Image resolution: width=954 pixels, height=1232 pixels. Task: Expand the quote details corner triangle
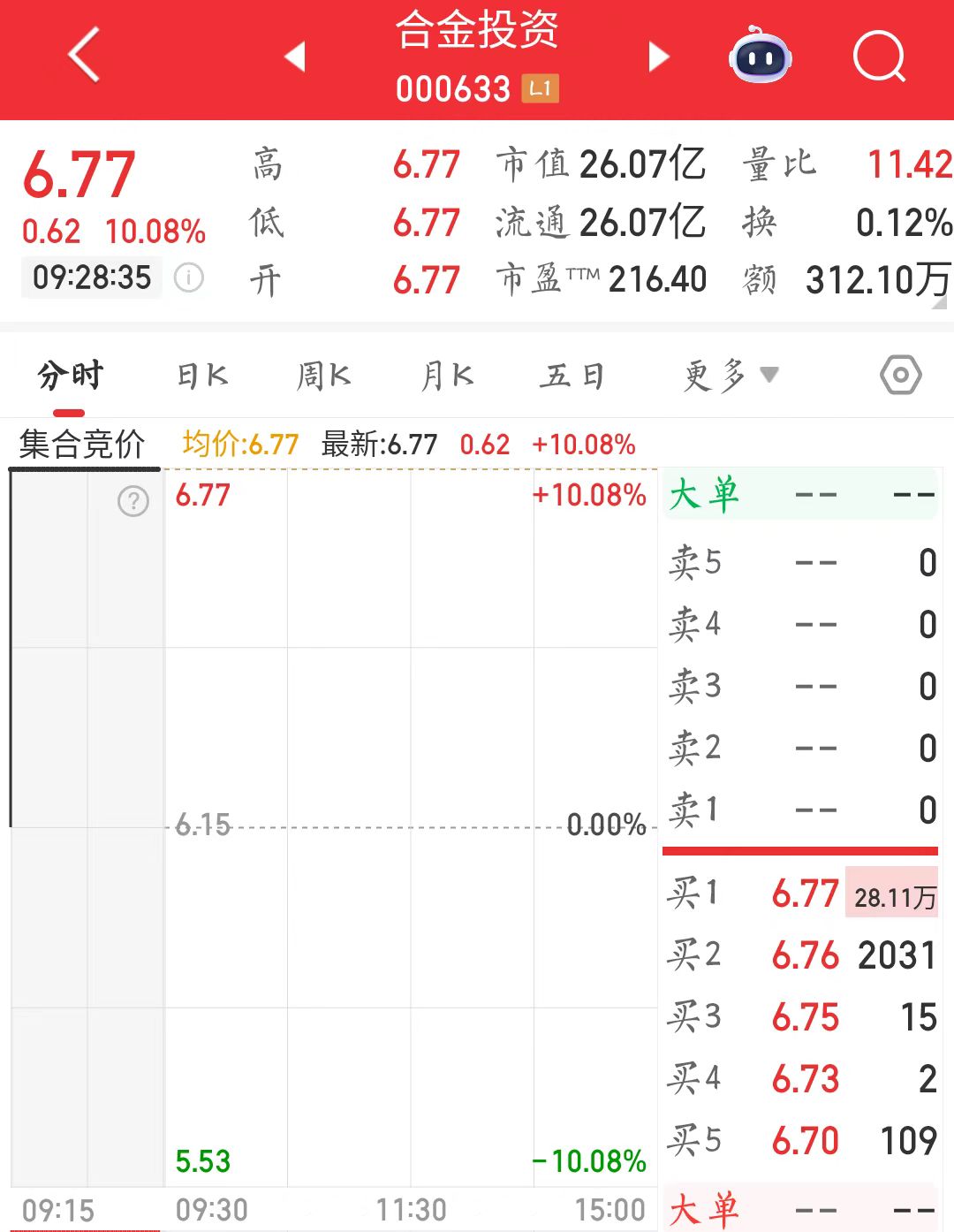pyautogui.click(x=940, y=303)
